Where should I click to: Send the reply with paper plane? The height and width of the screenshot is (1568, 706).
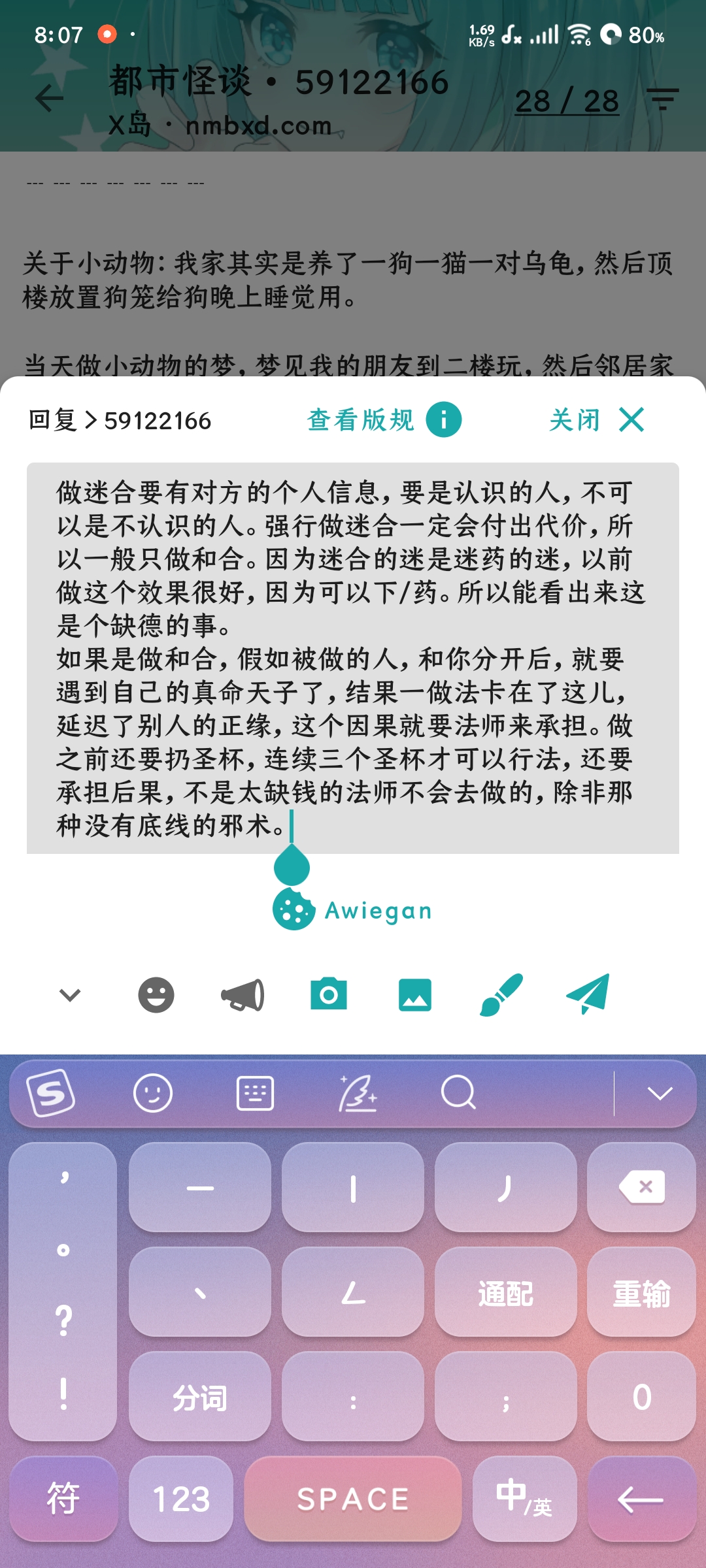pos(588,994)
